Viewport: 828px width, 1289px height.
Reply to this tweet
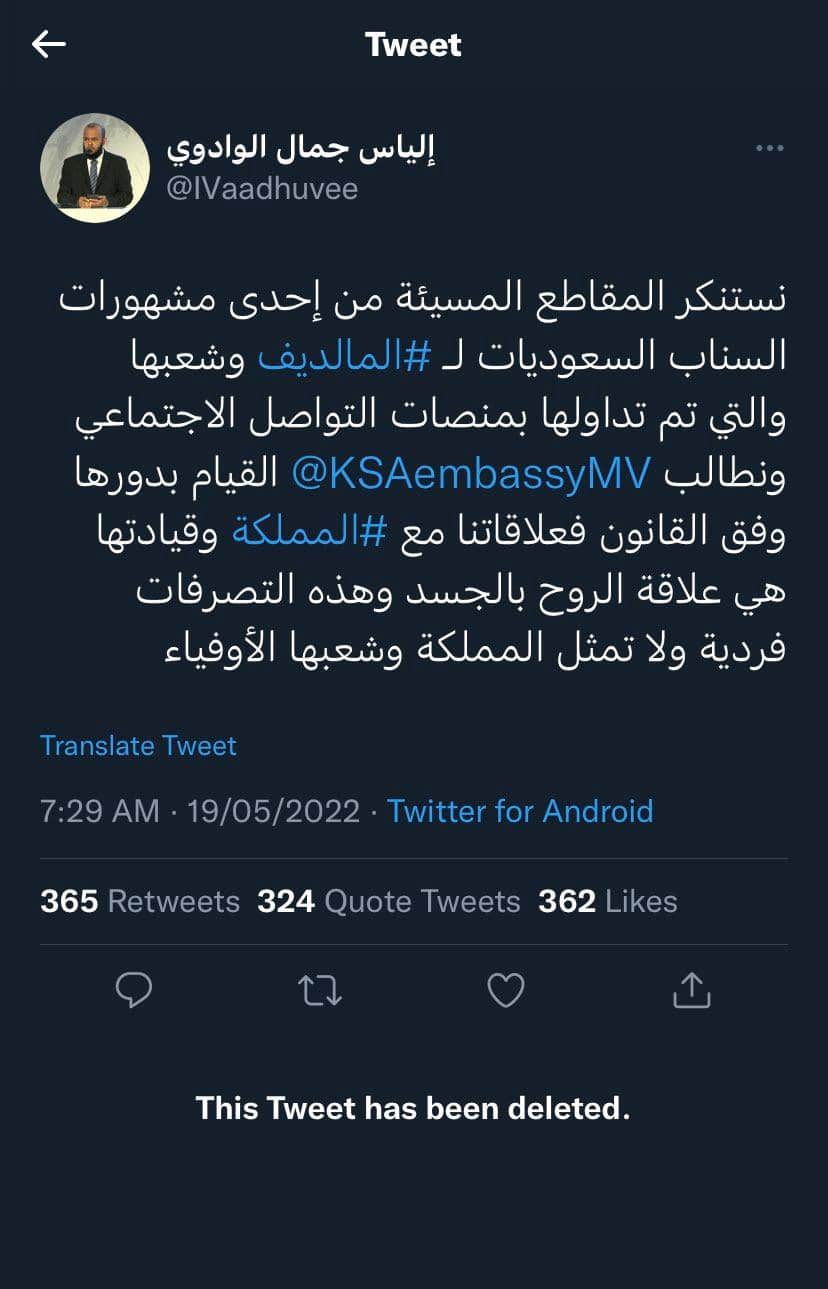click(134, 991)
